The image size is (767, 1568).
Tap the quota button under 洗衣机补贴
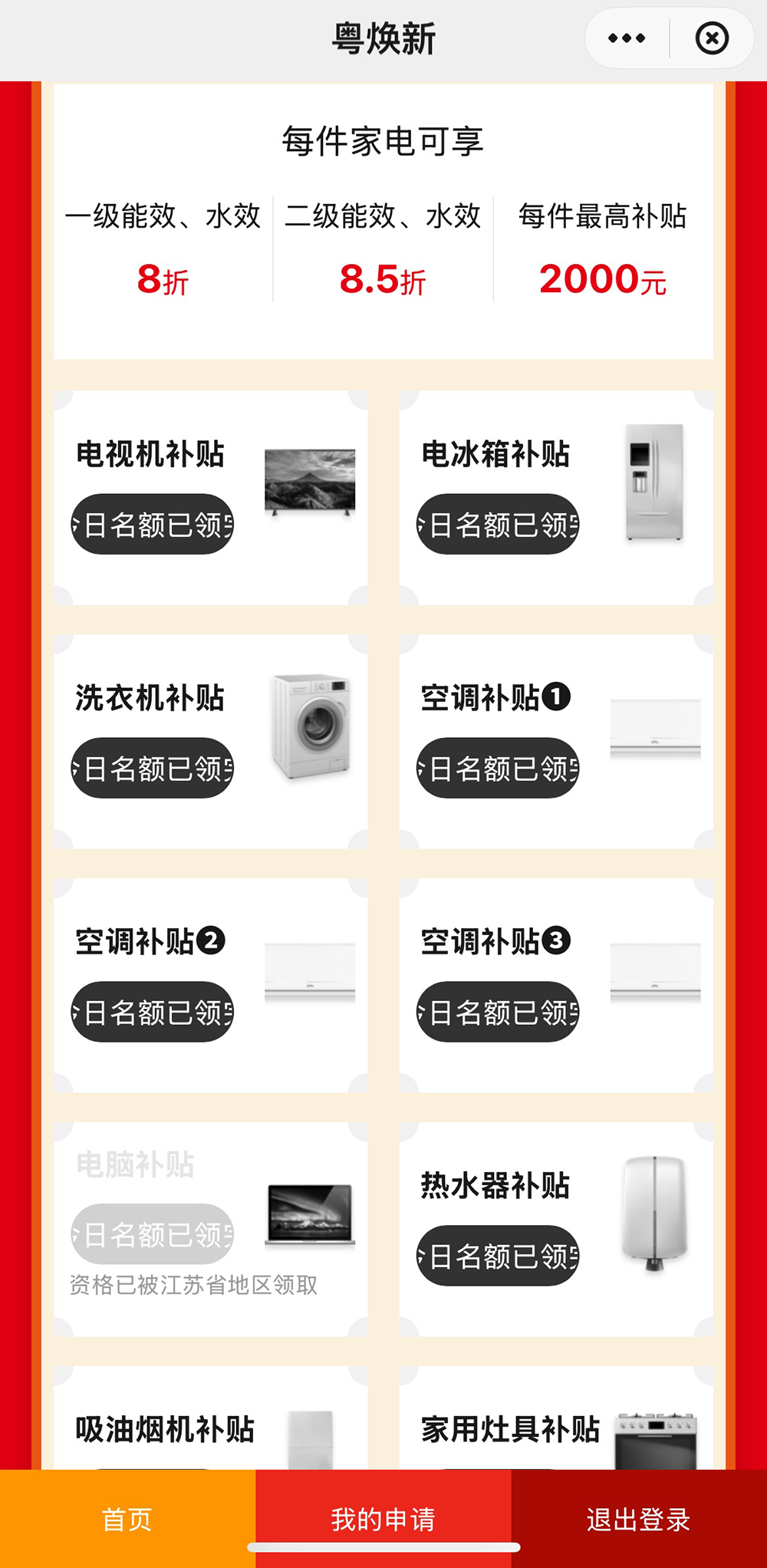coord(153,768)
